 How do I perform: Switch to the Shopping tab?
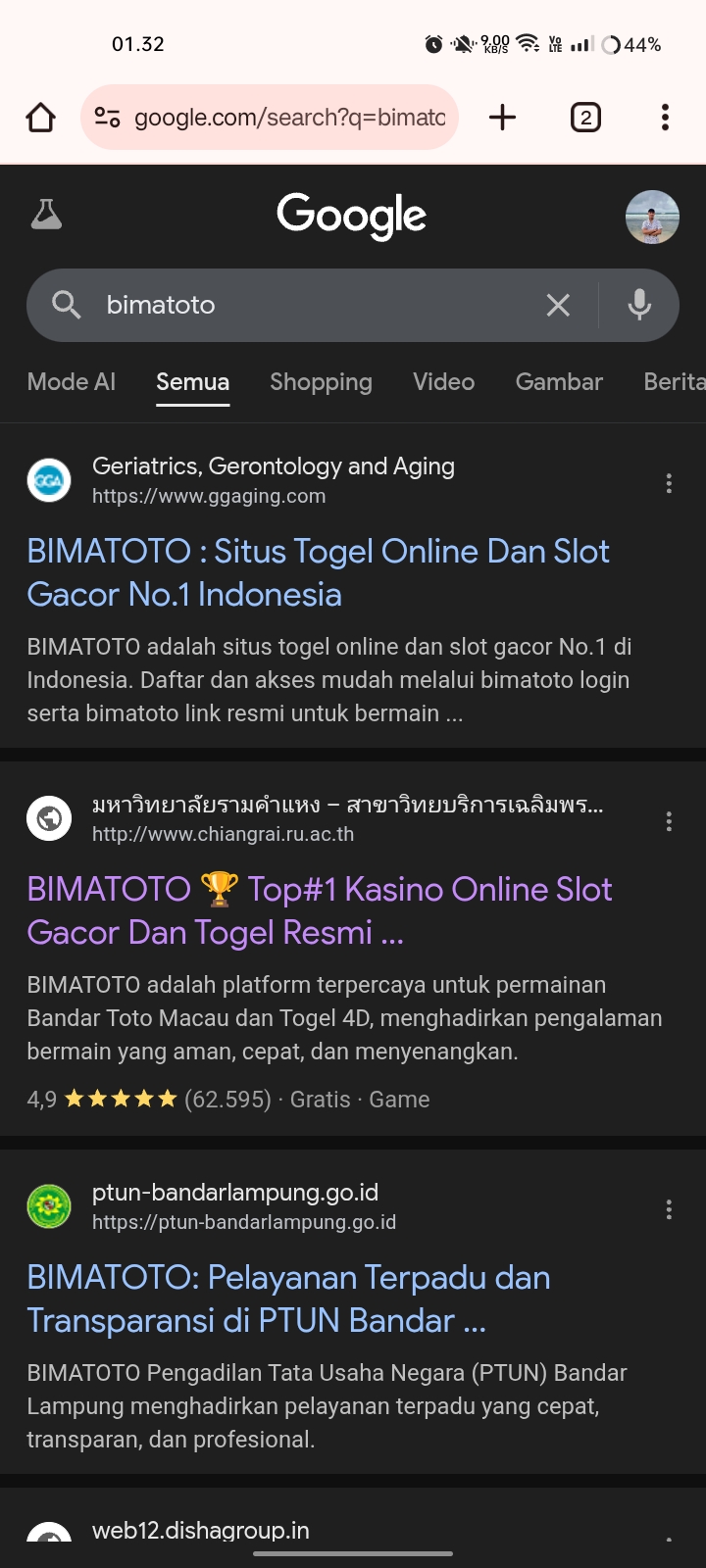point(321,382)
